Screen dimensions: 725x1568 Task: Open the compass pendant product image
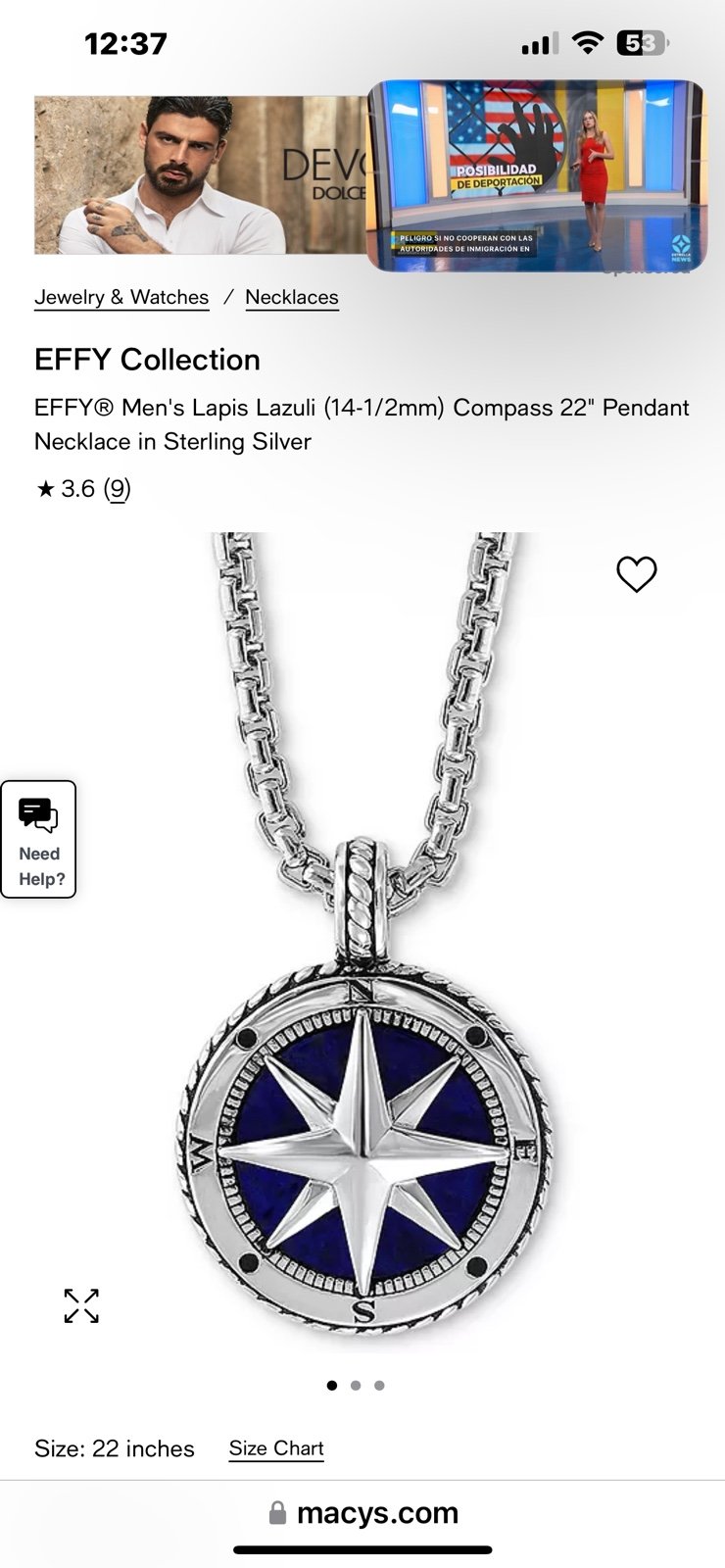click(362, 941)
